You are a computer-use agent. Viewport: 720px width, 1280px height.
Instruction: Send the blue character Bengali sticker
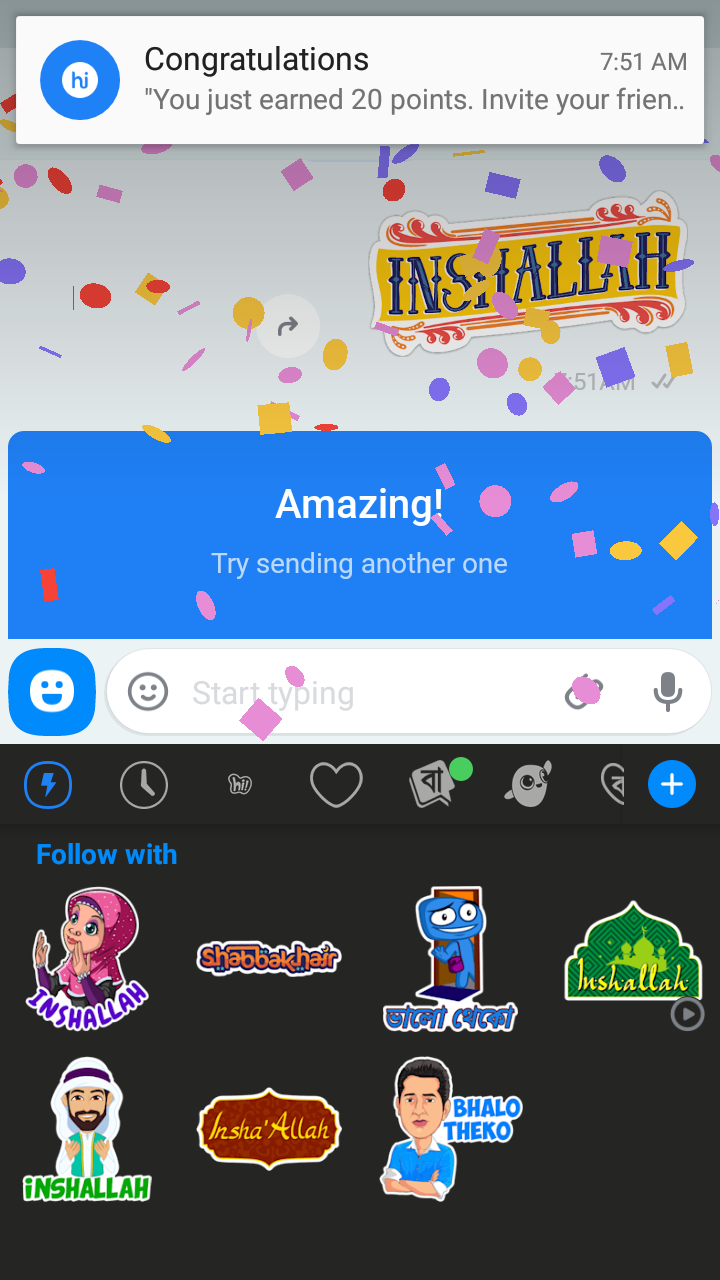tap(450, 960)
